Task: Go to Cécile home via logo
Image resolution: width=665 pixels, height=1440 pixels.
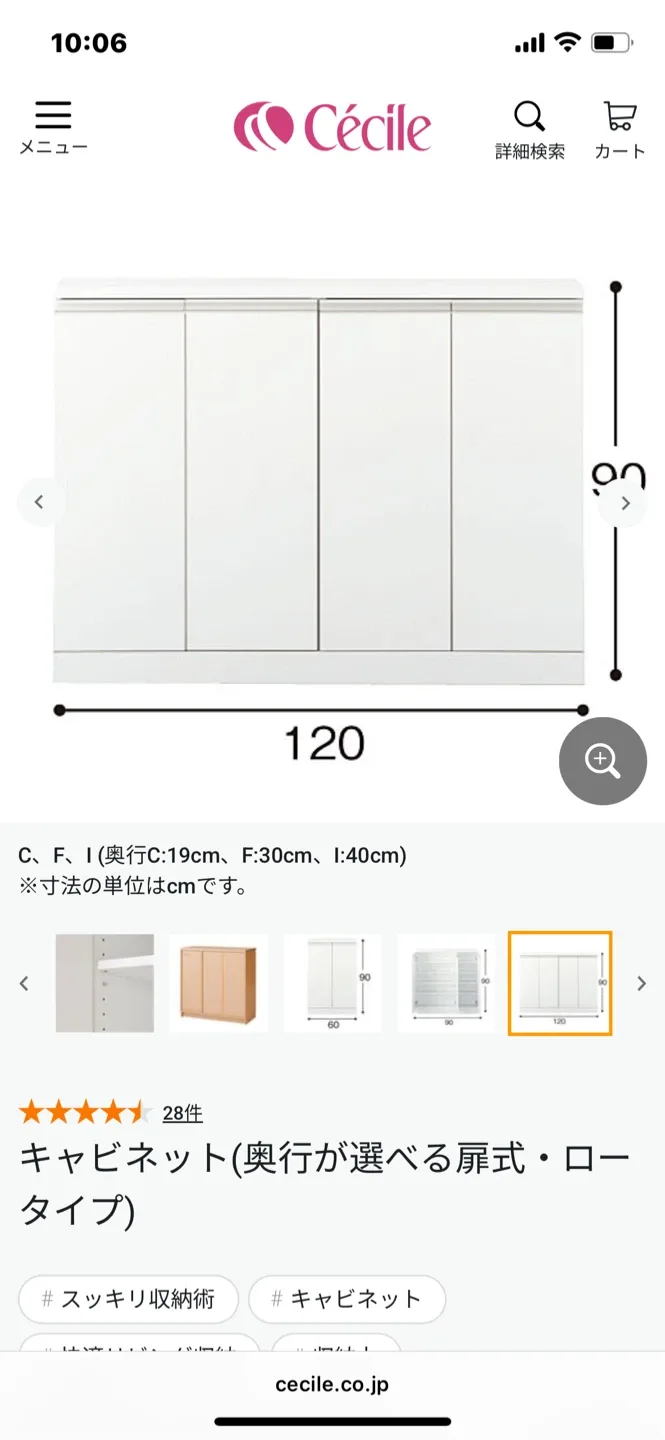Action: [x=333, y=127]
